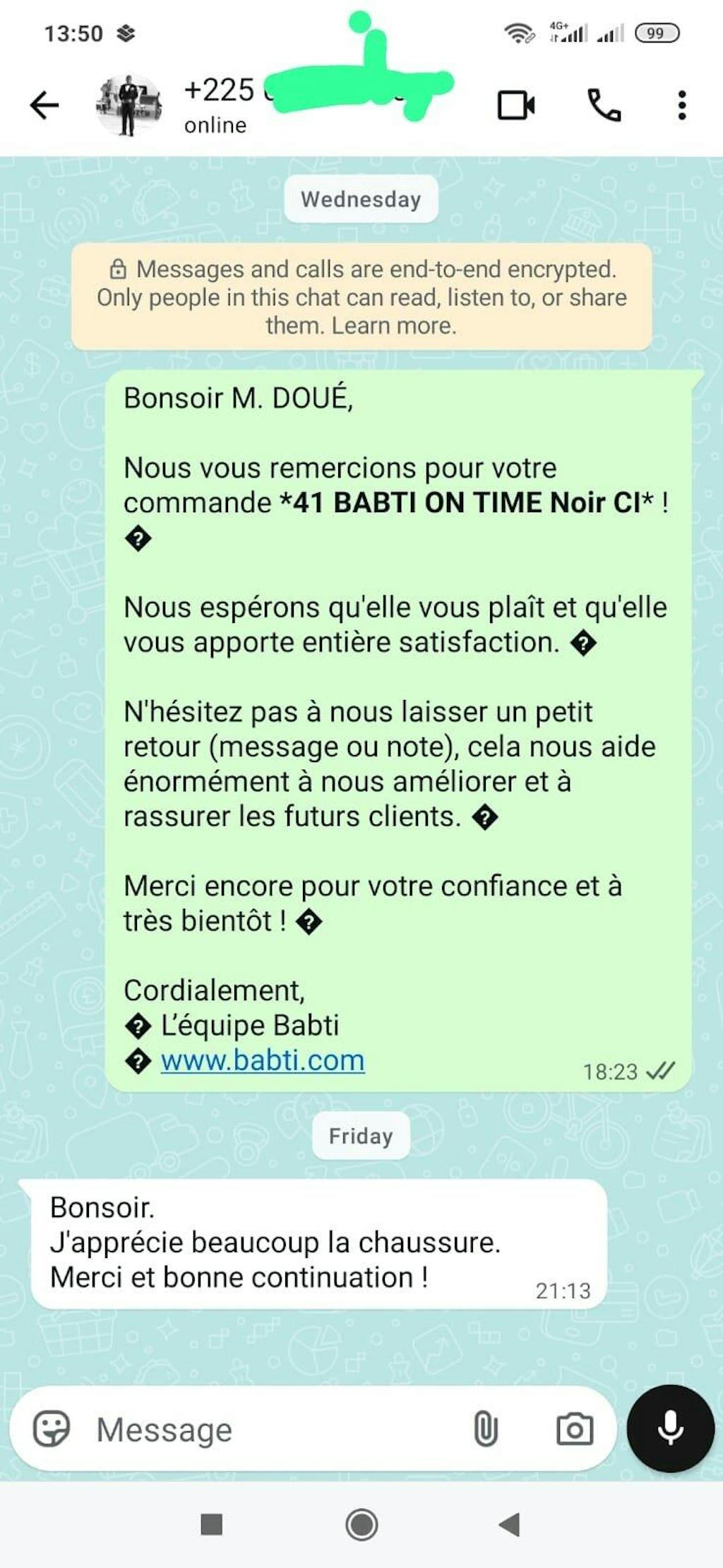
Task: Attach a file with the paperclip
Action: (x=486, y=1430)
